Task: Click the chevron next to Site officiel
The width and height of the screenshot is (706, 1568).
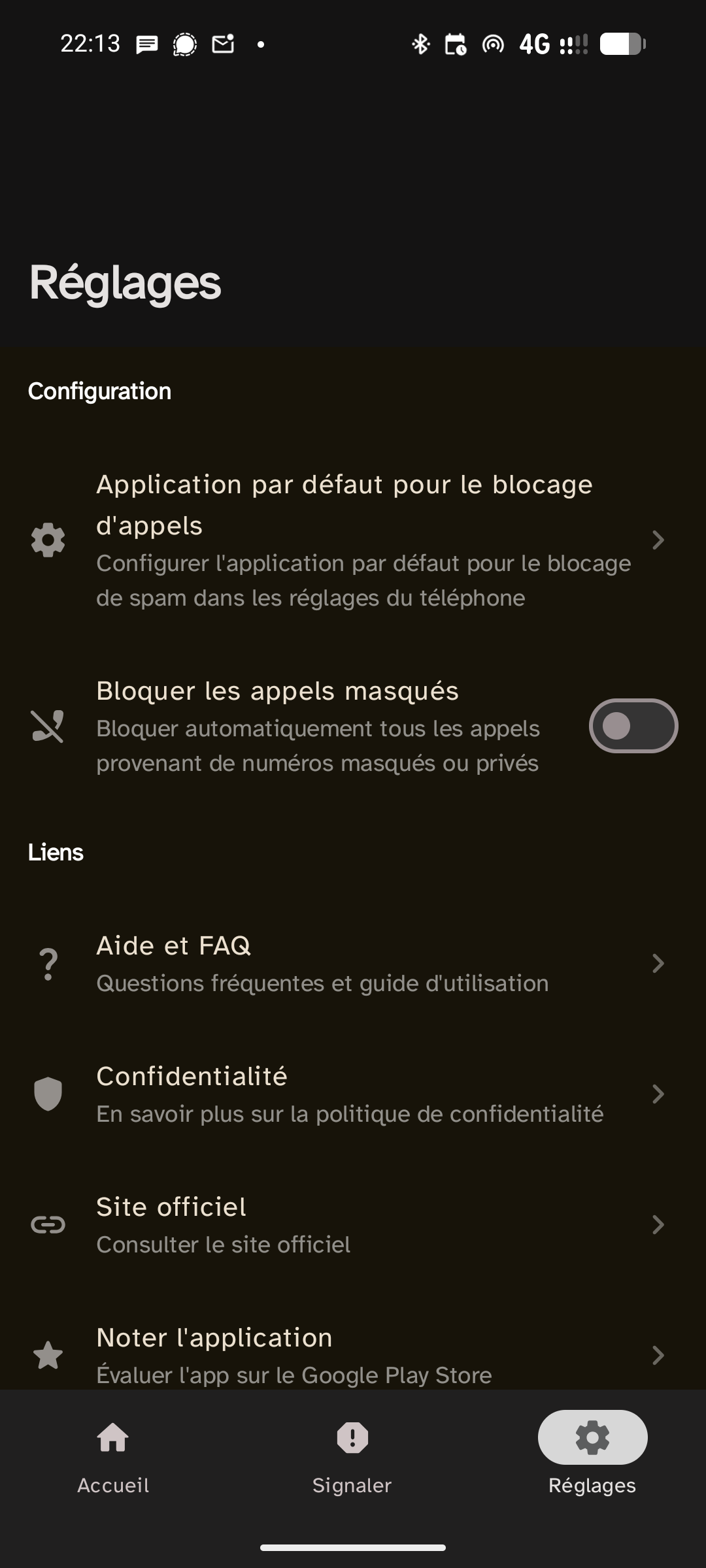Action: pyautogui.click(x=658, y=1224)
